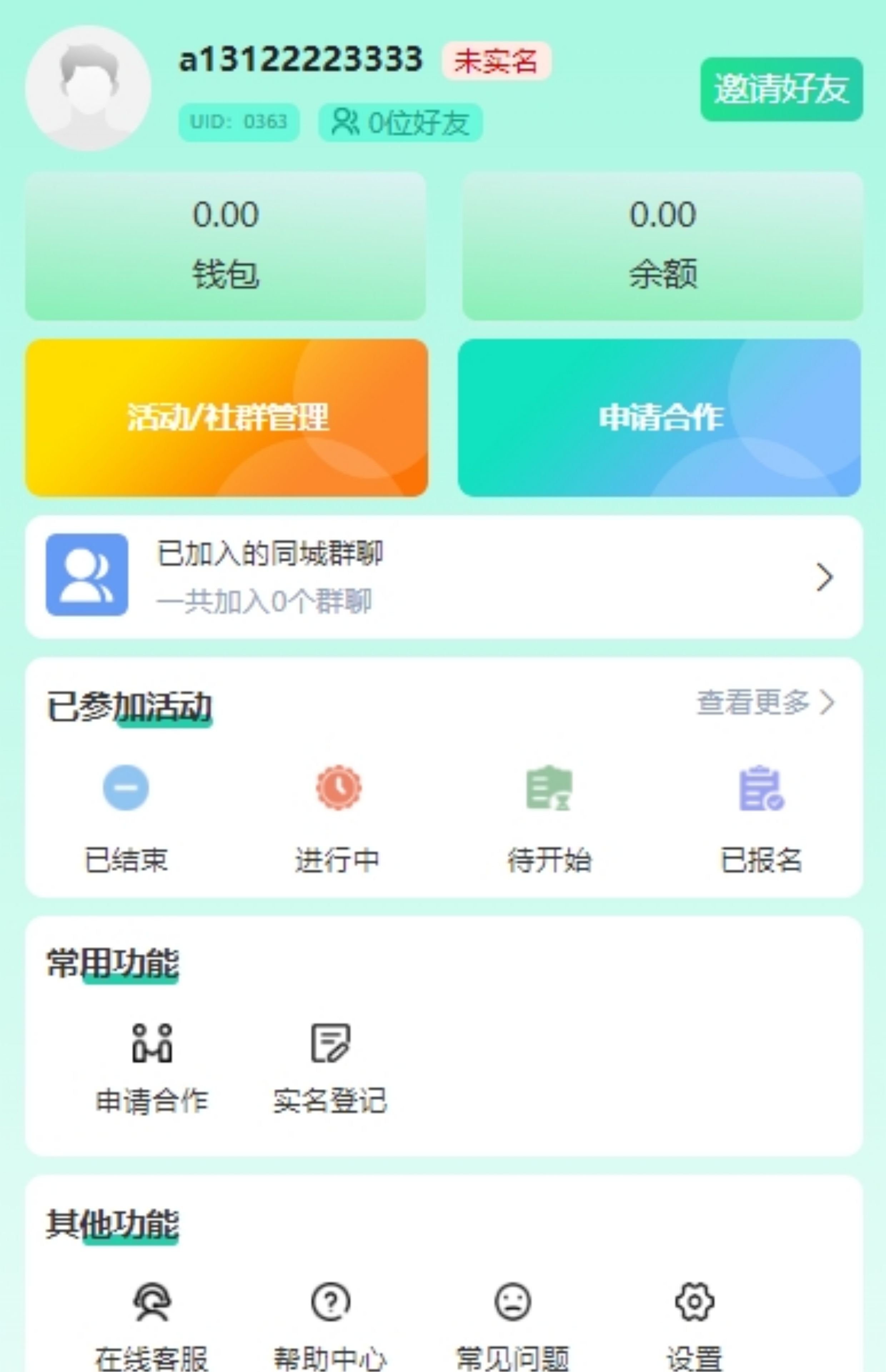Open 活动/社群管理 management card
The image size is (886, 1372).
[227, 418]
